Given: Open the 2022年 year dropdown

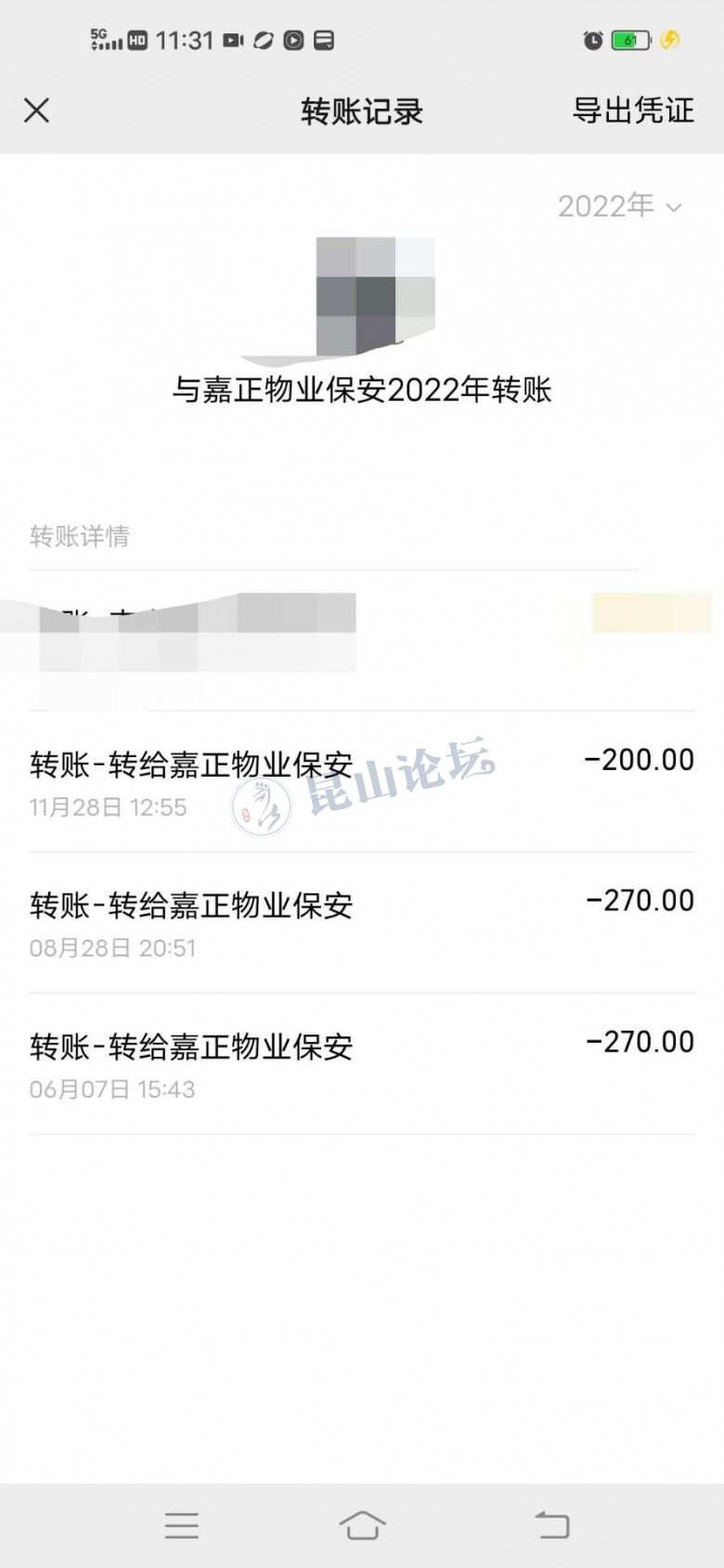Looking at the screenshot, I should tap(620, 206).
